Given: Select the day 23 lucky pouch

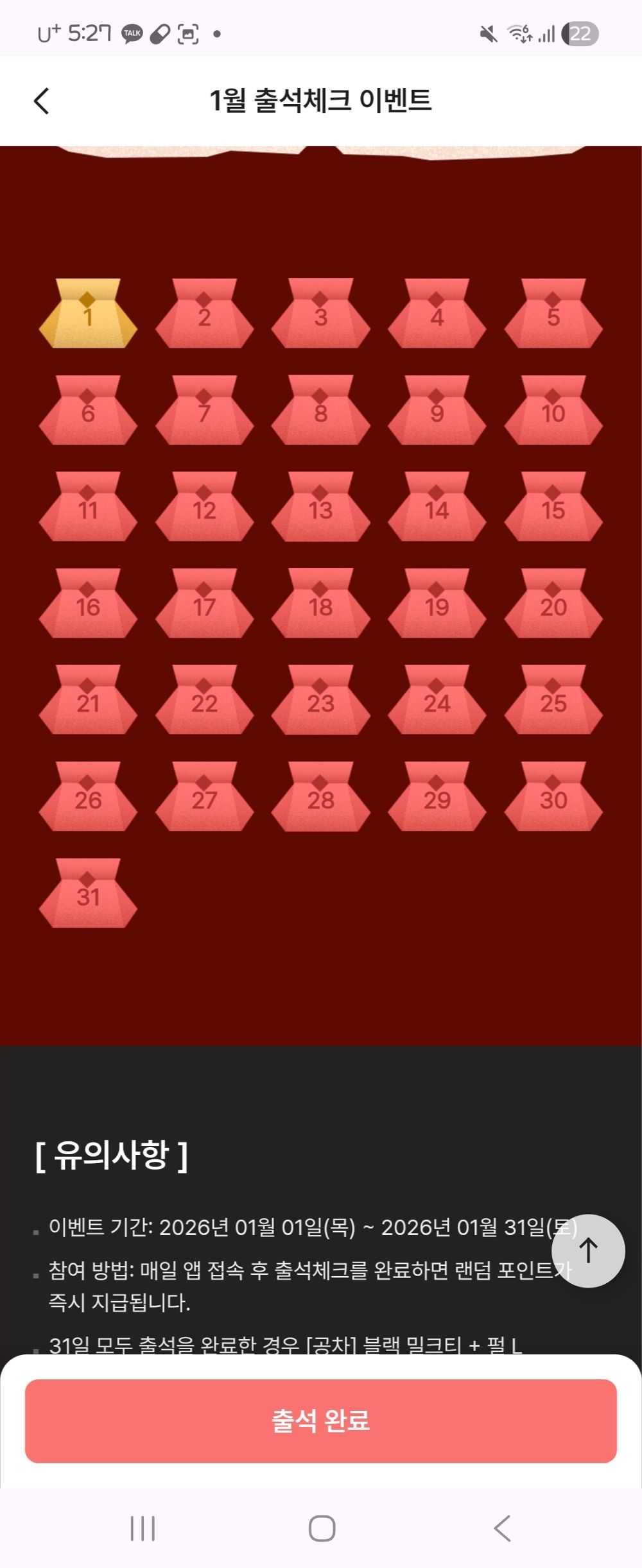Looking at the screenshot, I should 320,701.
